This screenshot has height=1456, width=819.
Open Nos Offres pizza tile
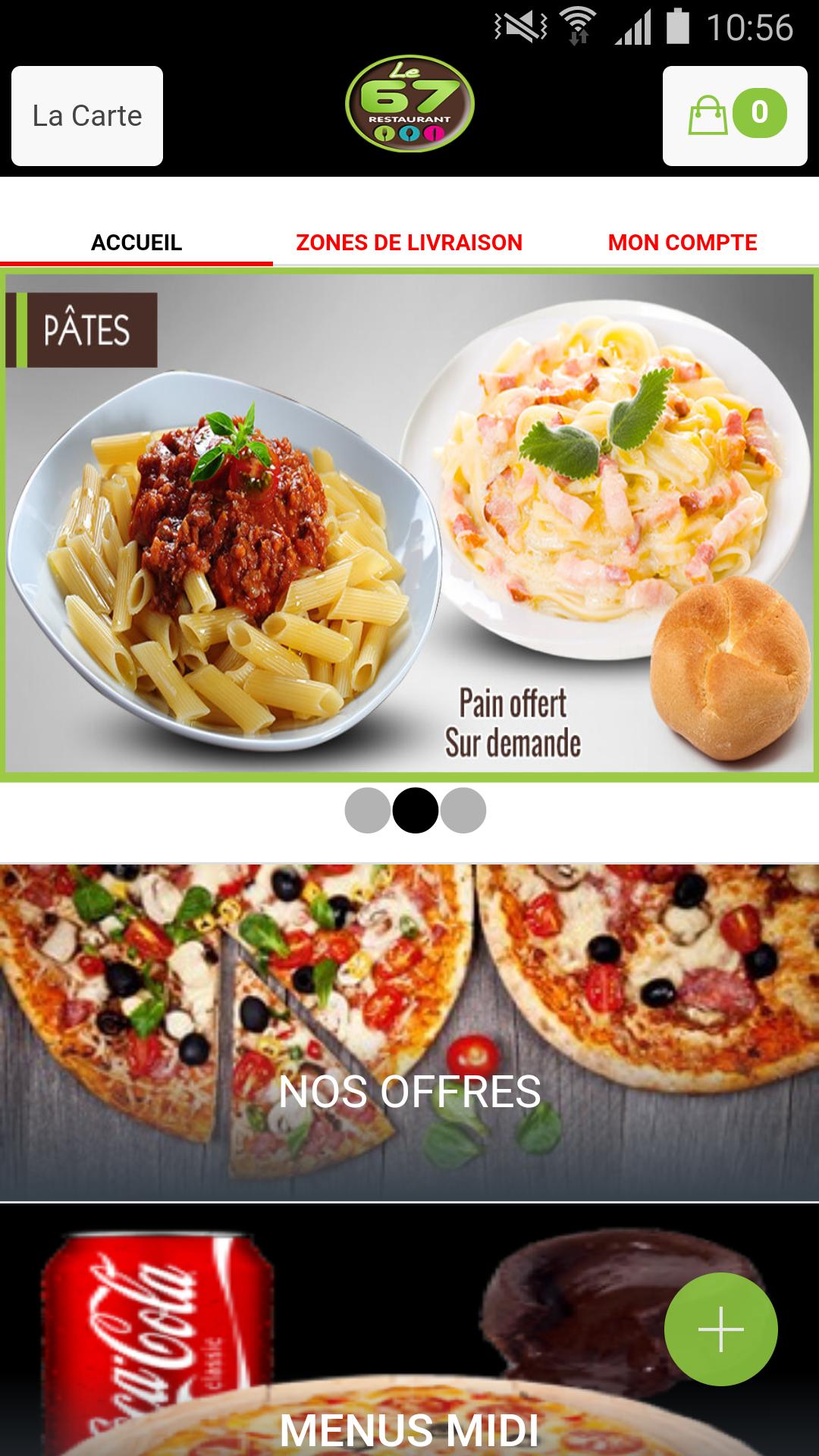pyautogui.click(x=409, y=1033)
